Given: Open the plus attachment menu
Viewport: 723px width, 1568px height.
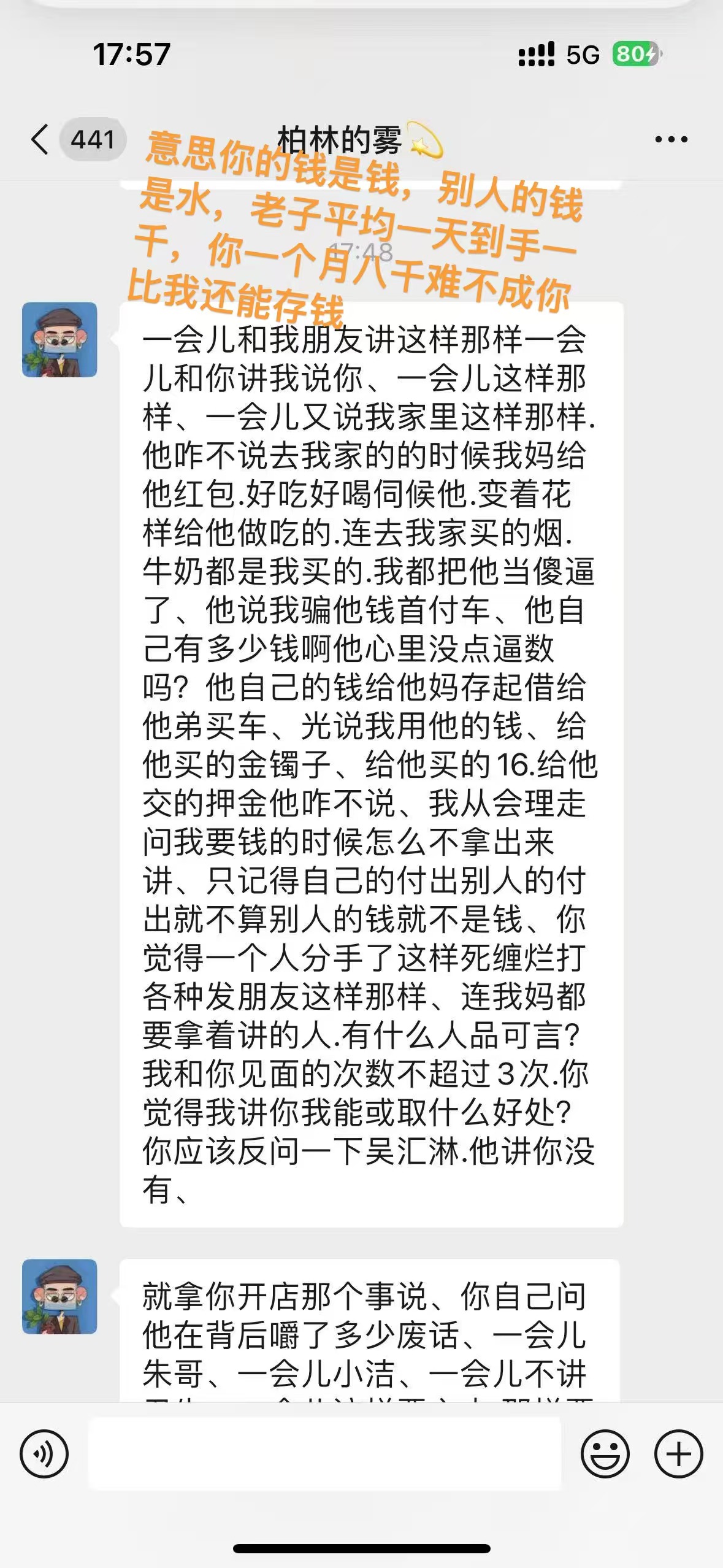Looking at the screenshot, I should (678, 1454).
